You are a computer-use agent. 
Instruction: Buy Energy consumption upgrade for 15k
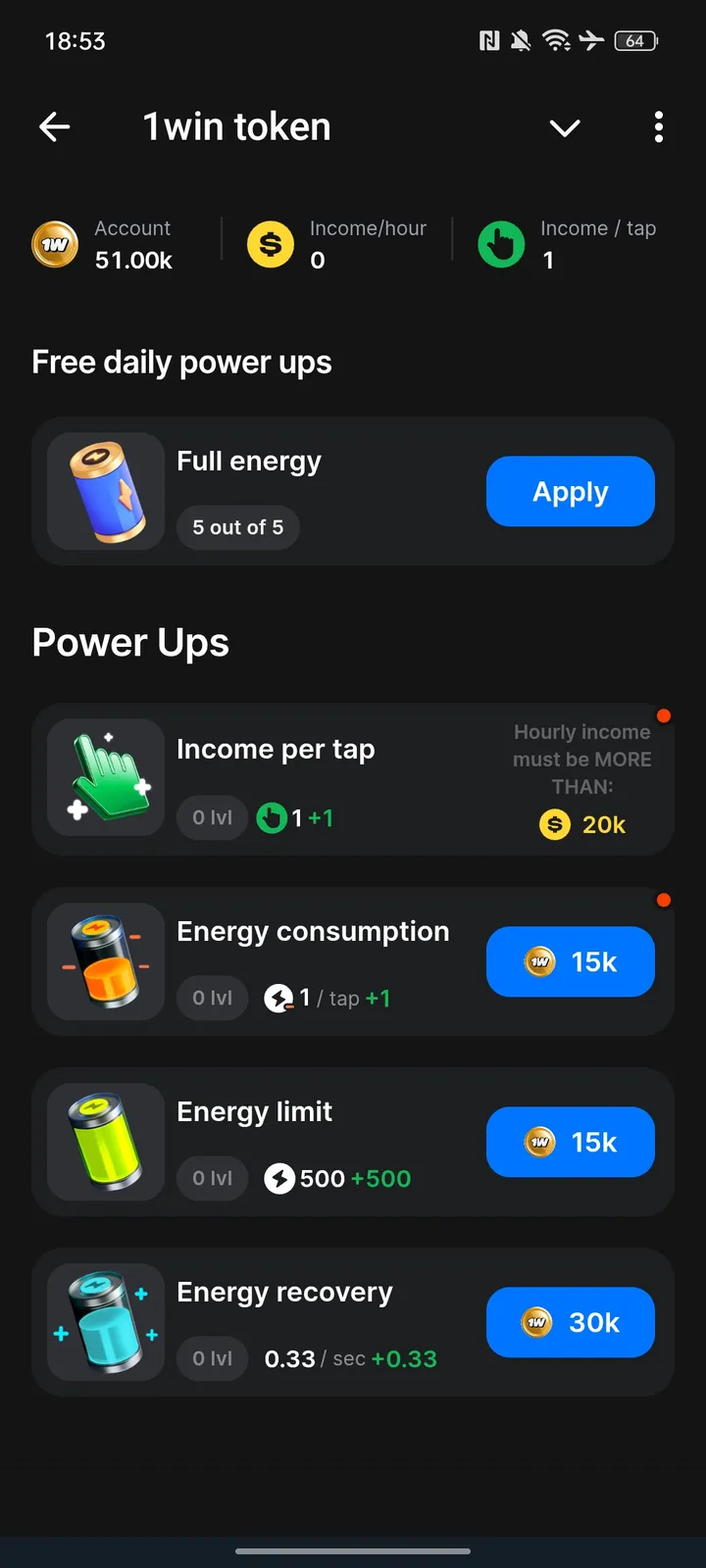[570, 961]
